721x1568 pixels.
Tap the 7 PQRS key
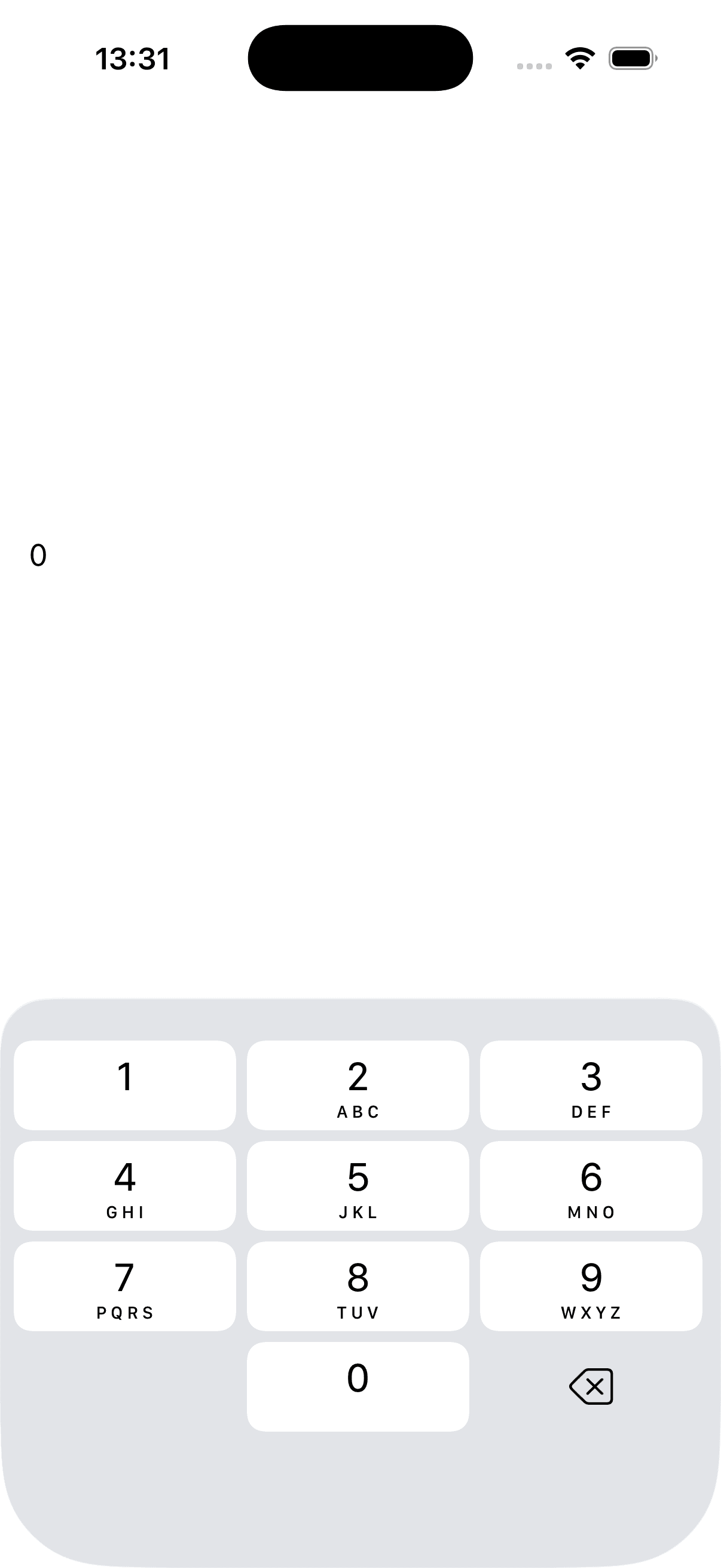[125, 1286]
